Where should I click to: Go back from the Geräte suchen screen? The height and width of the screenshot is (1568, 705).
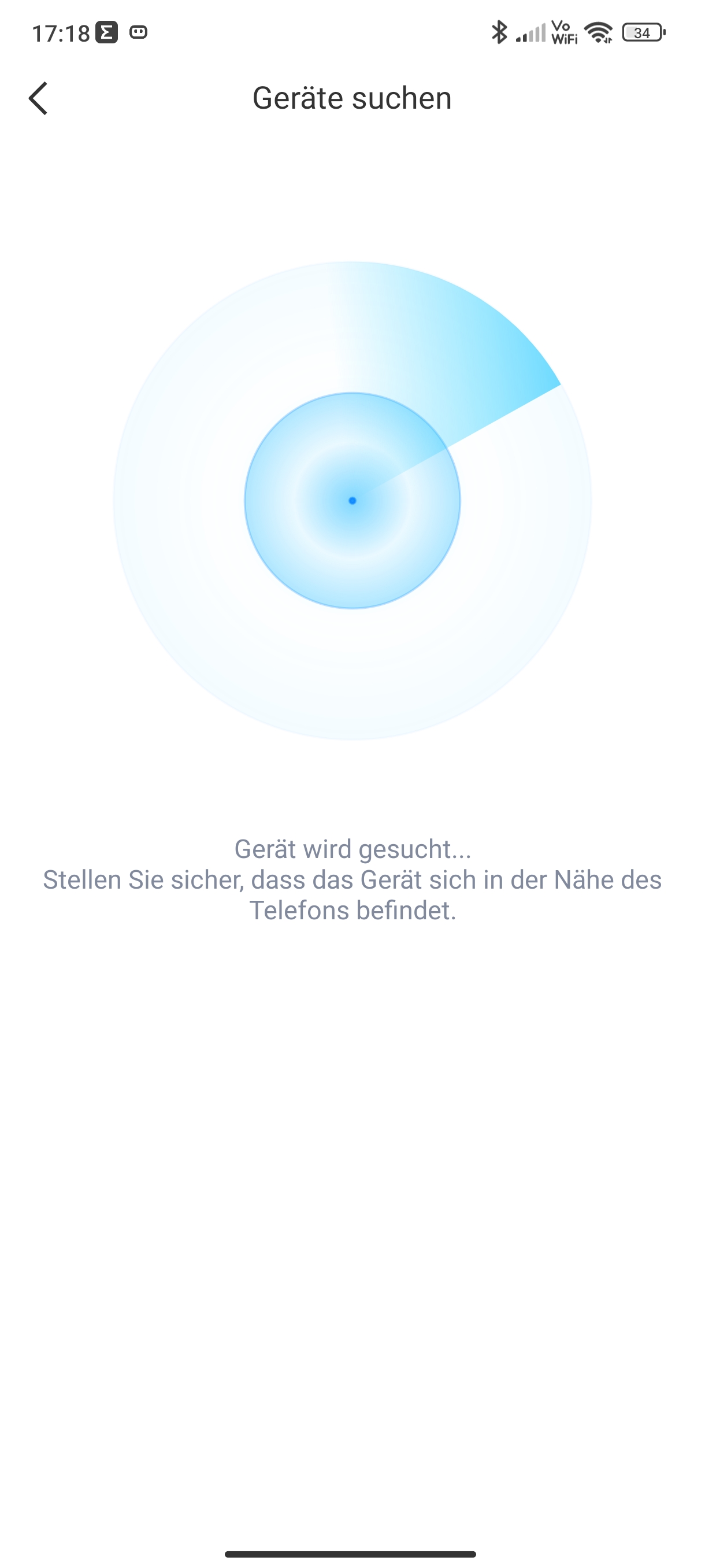[x=38, y=98]
